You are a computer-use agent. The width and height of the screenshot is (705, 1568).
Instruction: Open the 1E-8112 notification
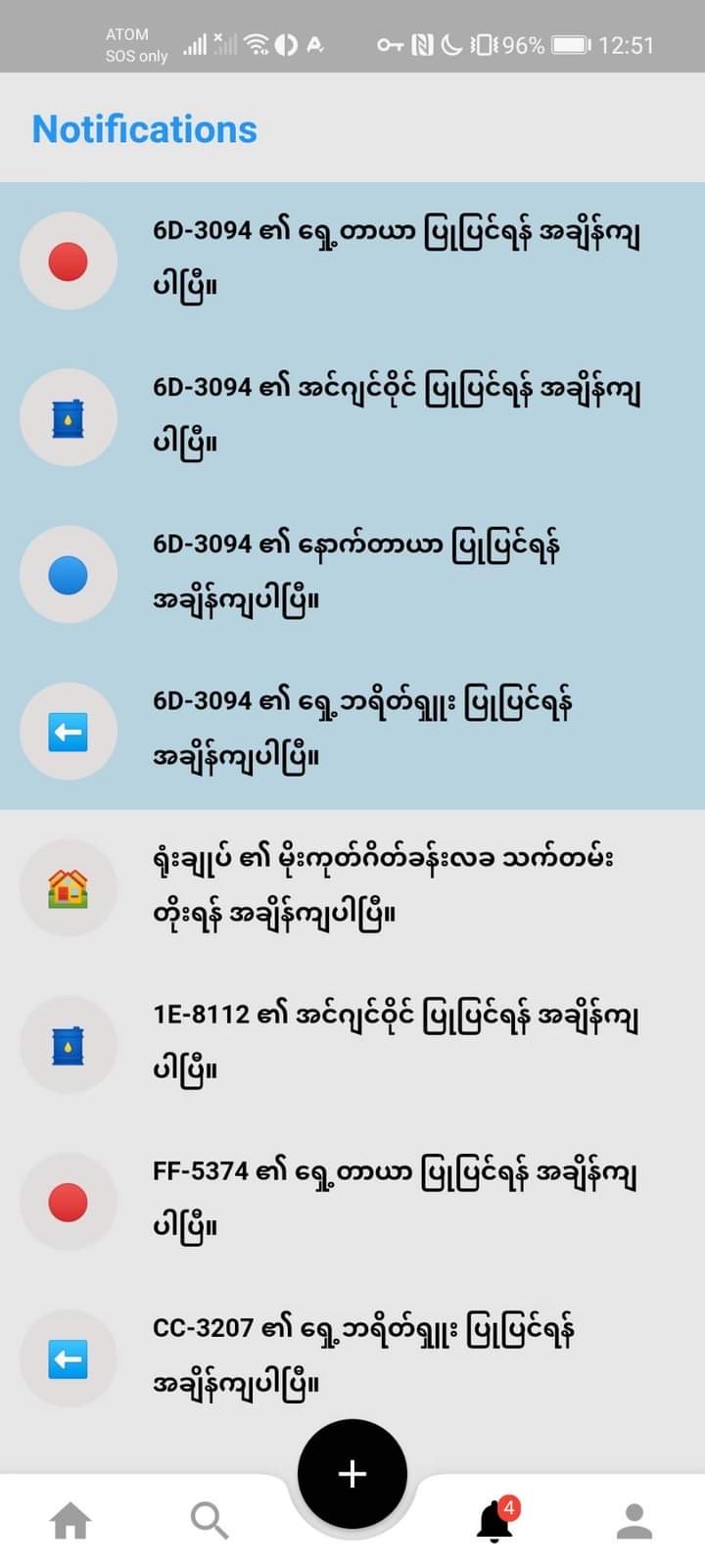click(x=392, y=1044)
